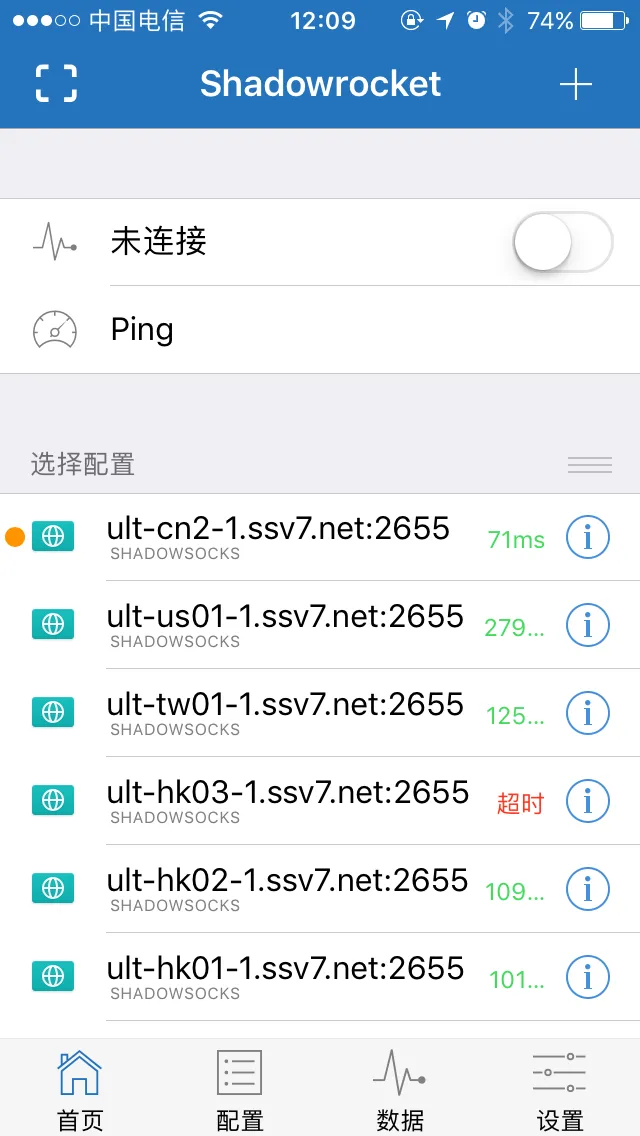Open the 设置 tab
The image size is (640, 1136).
tap(560, 1089)
